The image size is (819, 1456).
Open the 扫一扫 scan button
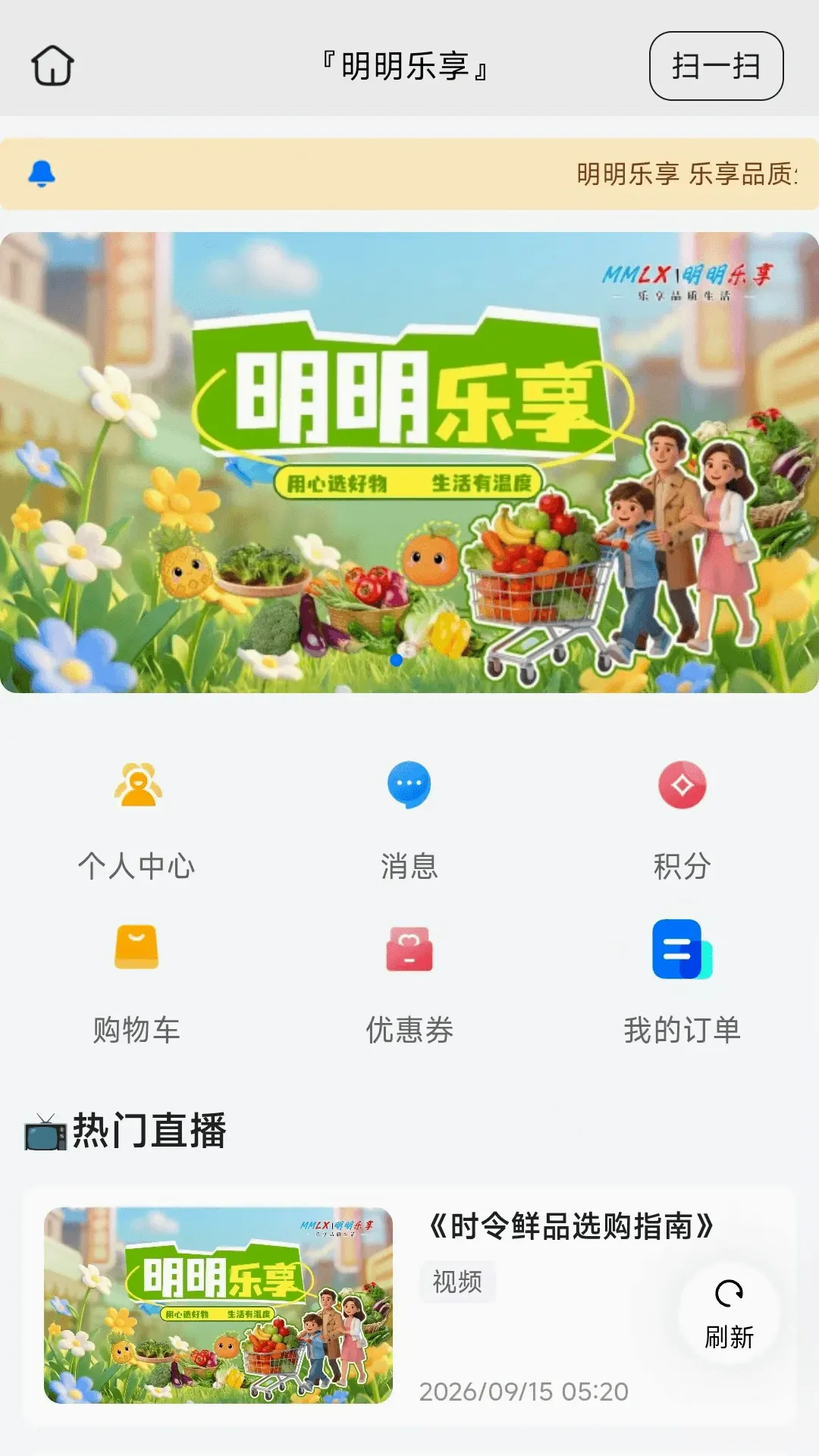point(716,66)
